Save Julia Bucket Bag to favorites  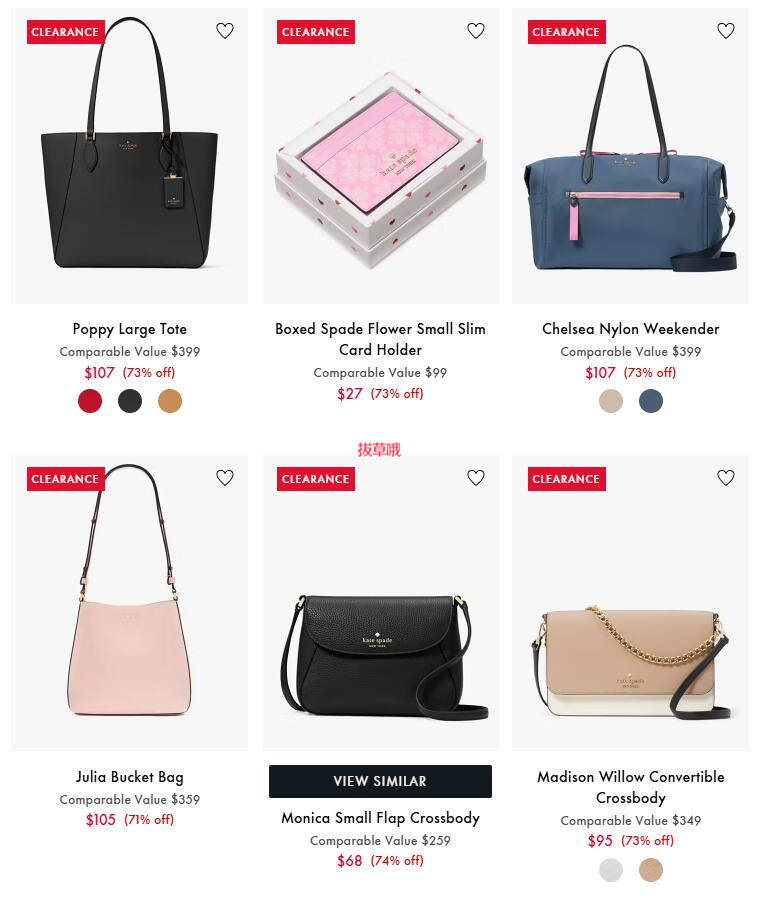click(225, 478)
